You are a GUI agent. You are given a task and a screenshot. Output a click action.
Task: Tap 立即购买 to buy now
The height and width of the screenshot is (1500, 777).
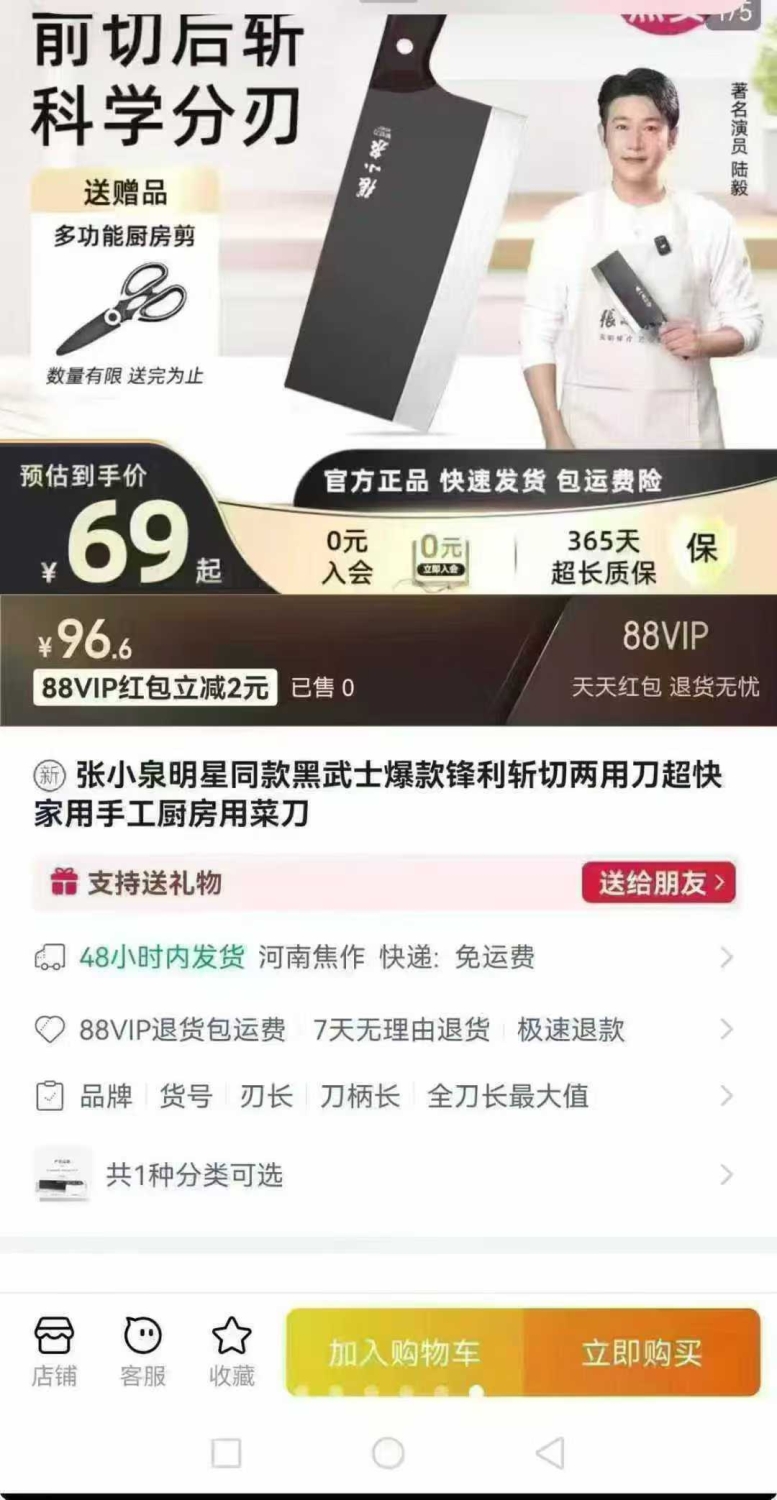click(642, 1353)
